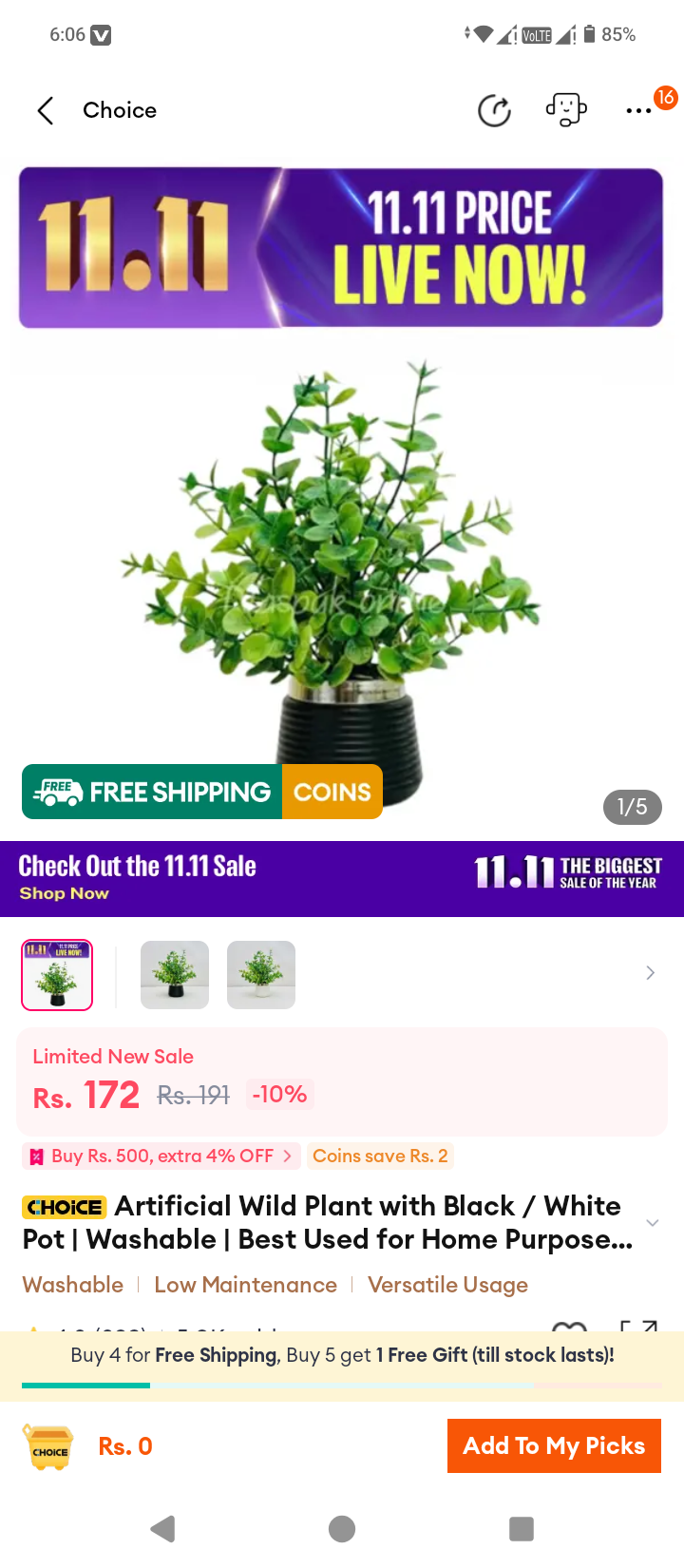Select the third plant thumbnail with white pot
The height and width of the screenshot is (1568, 684).
(x=261, y=974)
